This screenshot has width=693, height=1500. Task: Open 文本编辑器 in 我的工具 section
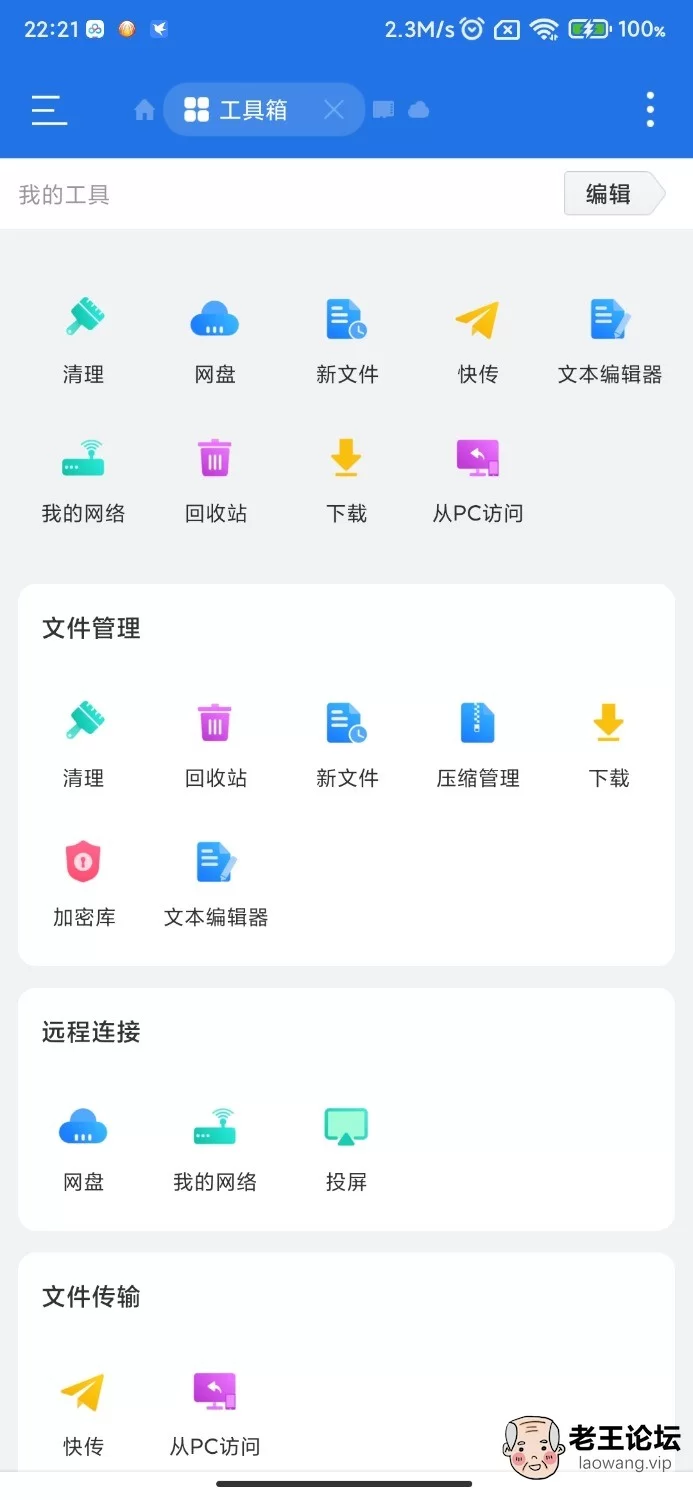point(609,340)
